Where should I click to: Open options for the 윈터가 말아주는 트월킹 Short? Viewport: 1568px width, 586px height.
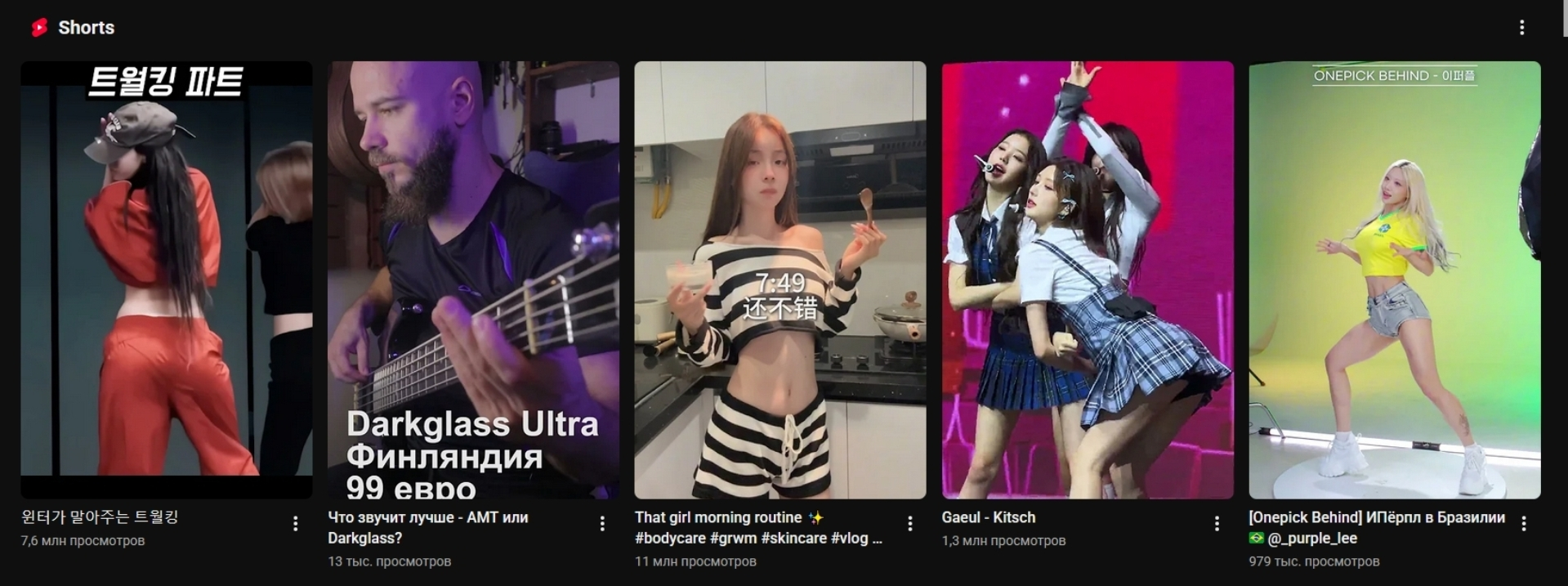295,524
